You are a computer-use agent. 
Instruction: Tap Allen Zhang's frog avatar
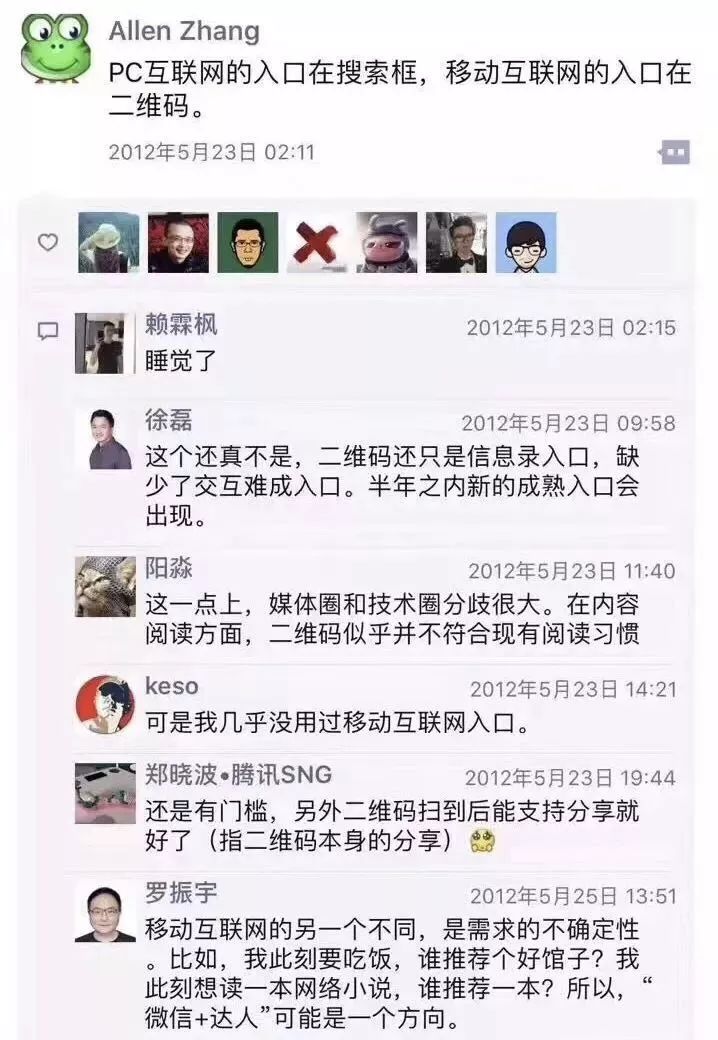(54, 47)
